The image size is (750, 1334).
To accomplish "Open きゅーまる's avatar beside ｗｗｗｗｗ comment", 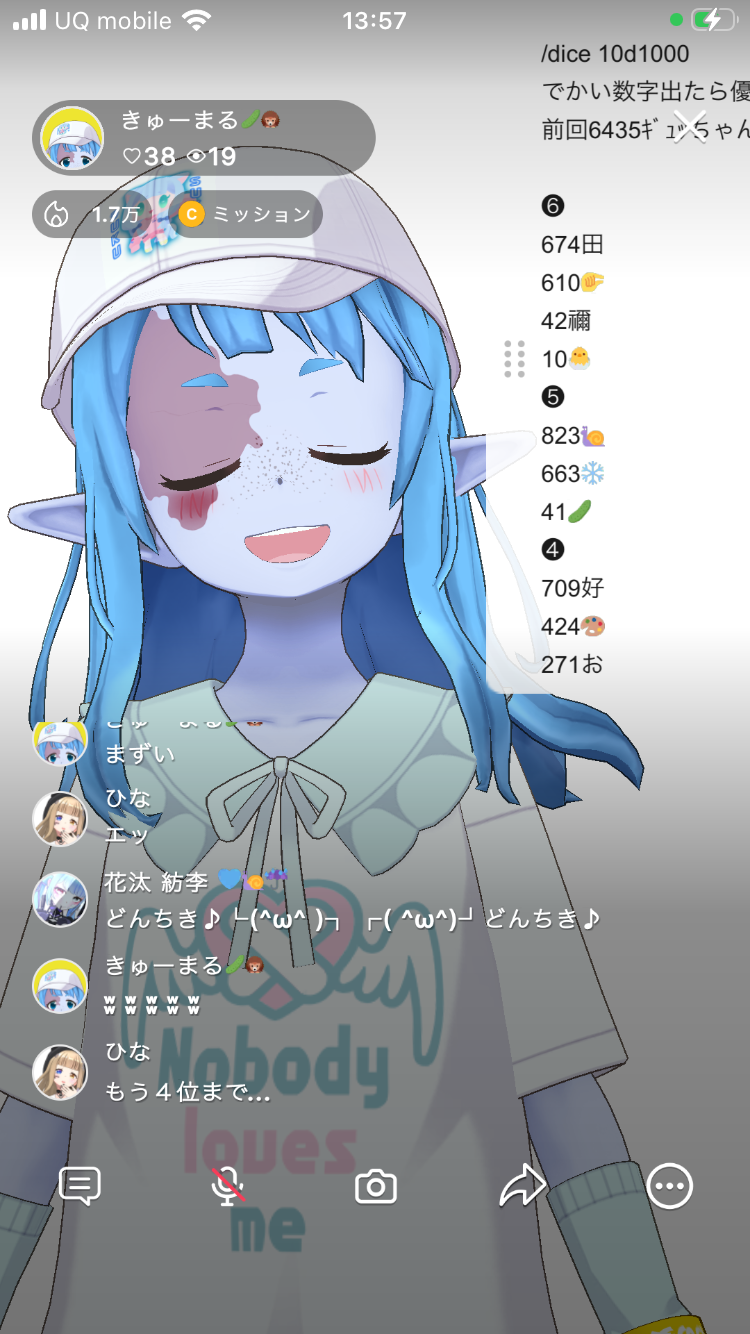I will tap(60, 985).
